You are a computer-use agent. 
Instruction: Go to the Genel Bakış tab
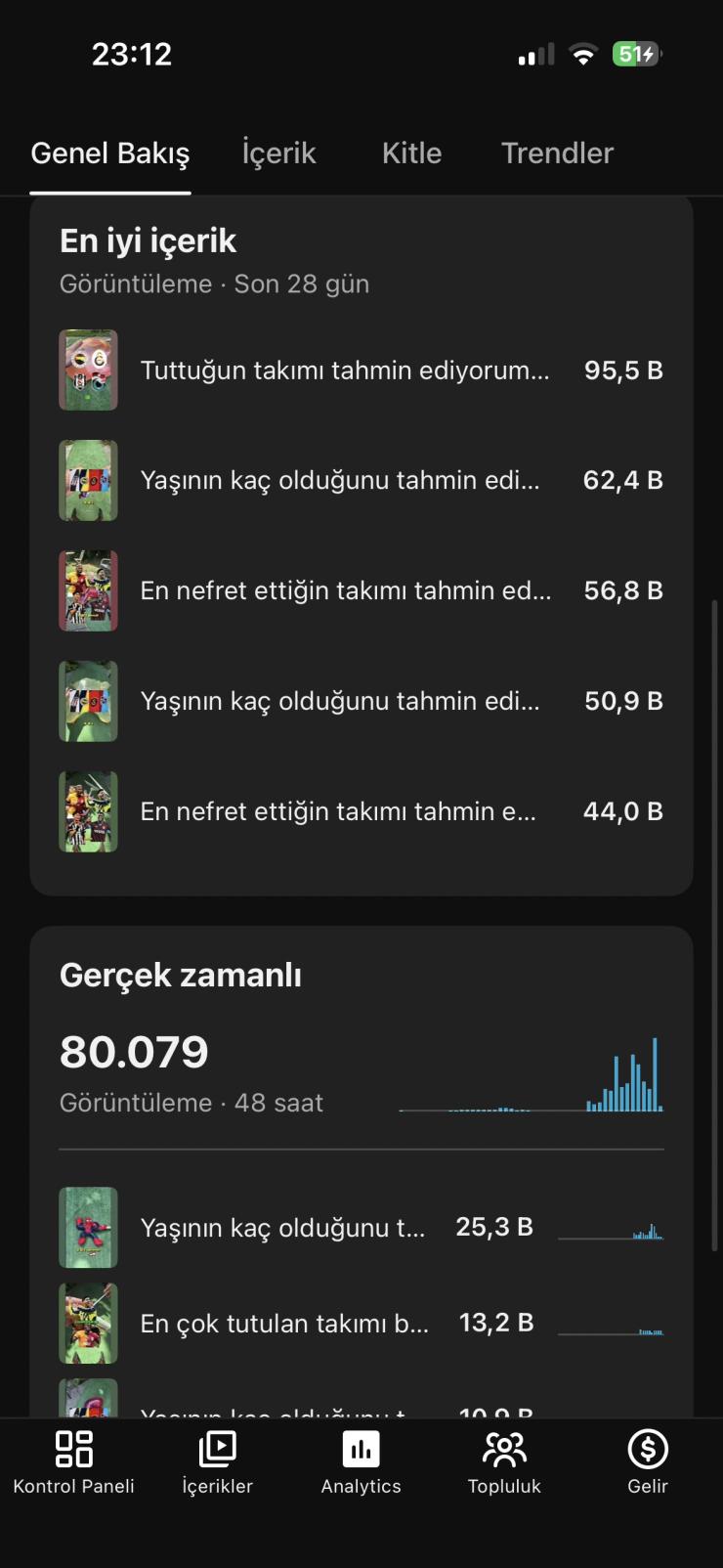(x=110, y=153)
